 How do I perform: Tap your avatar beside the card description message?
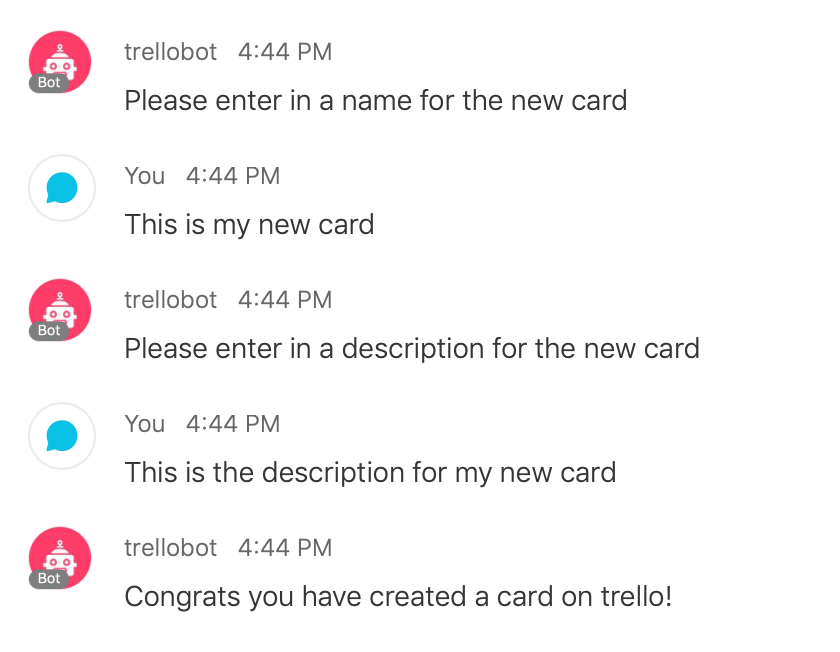[x=62, y=435]
